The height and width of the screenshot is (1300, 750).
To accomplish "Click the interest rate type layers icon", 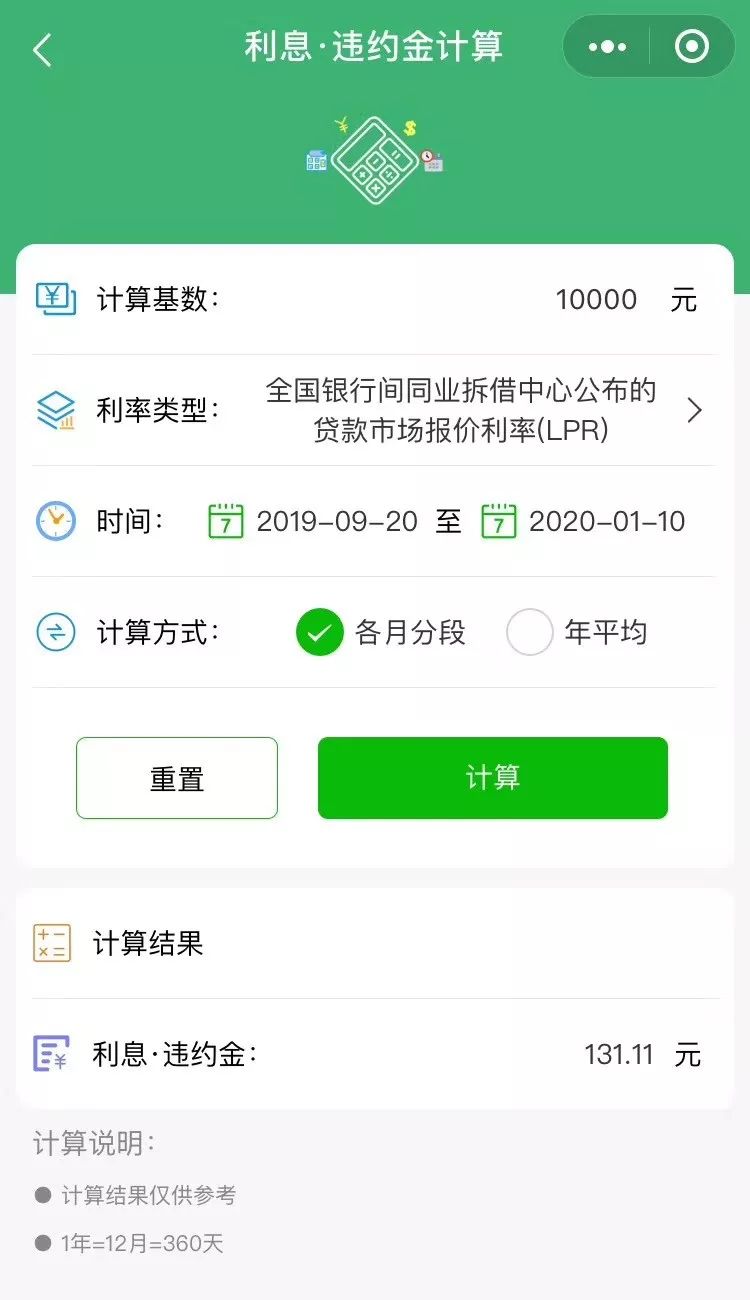I will [x=57, y=410].
